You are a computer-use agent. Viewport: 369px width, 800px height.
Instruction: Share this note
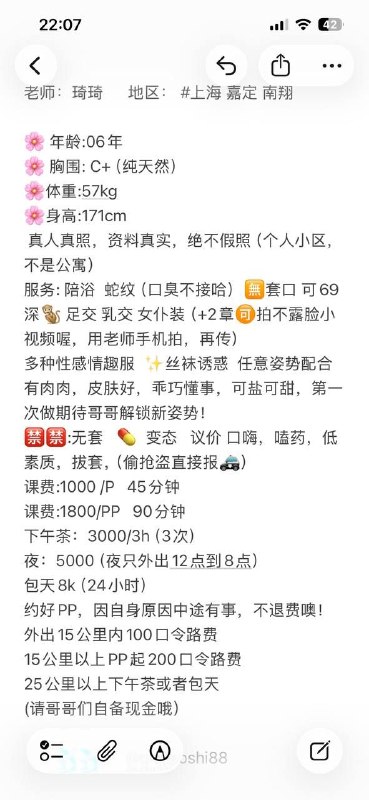pyautogui.click(x=280, y=65)
